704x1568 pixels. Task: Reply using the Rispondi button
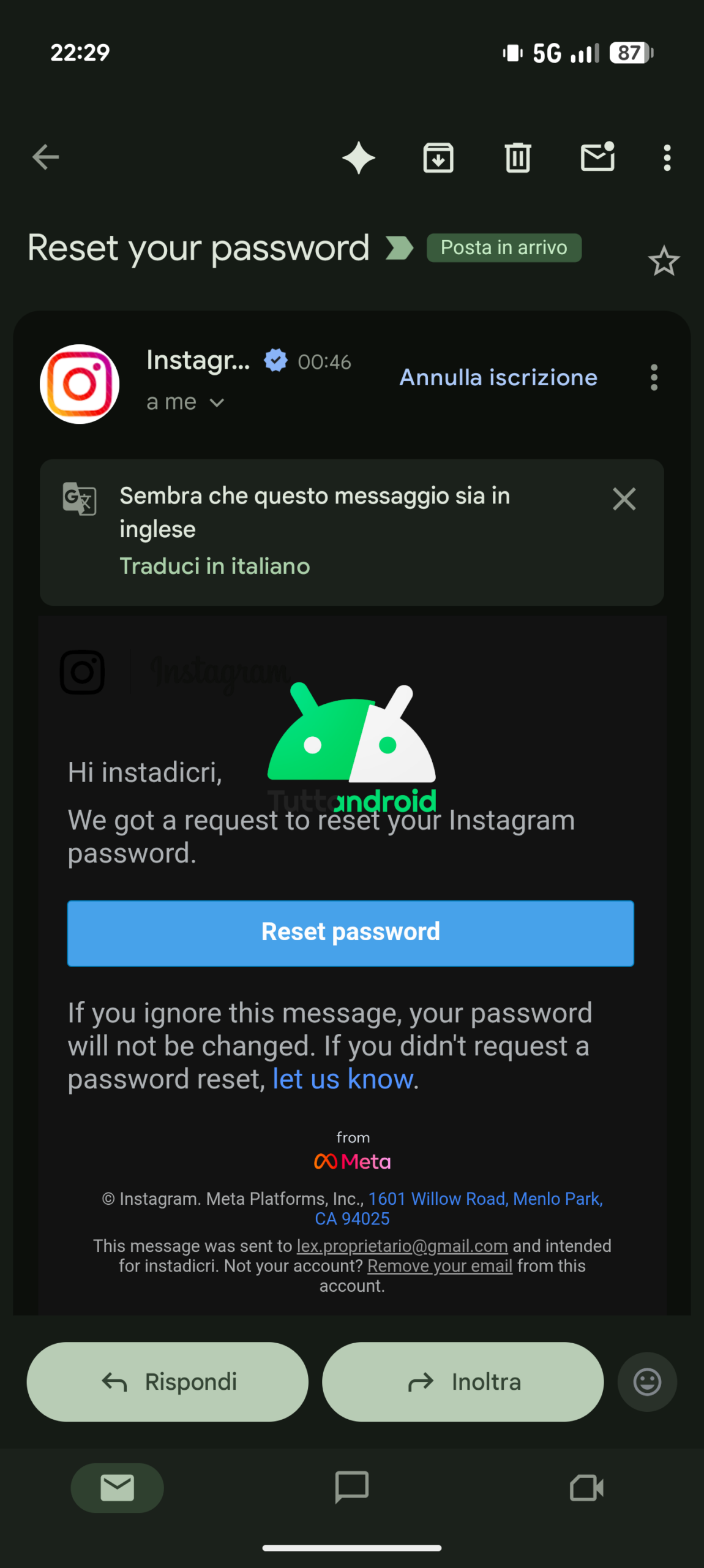point(168,1382)
